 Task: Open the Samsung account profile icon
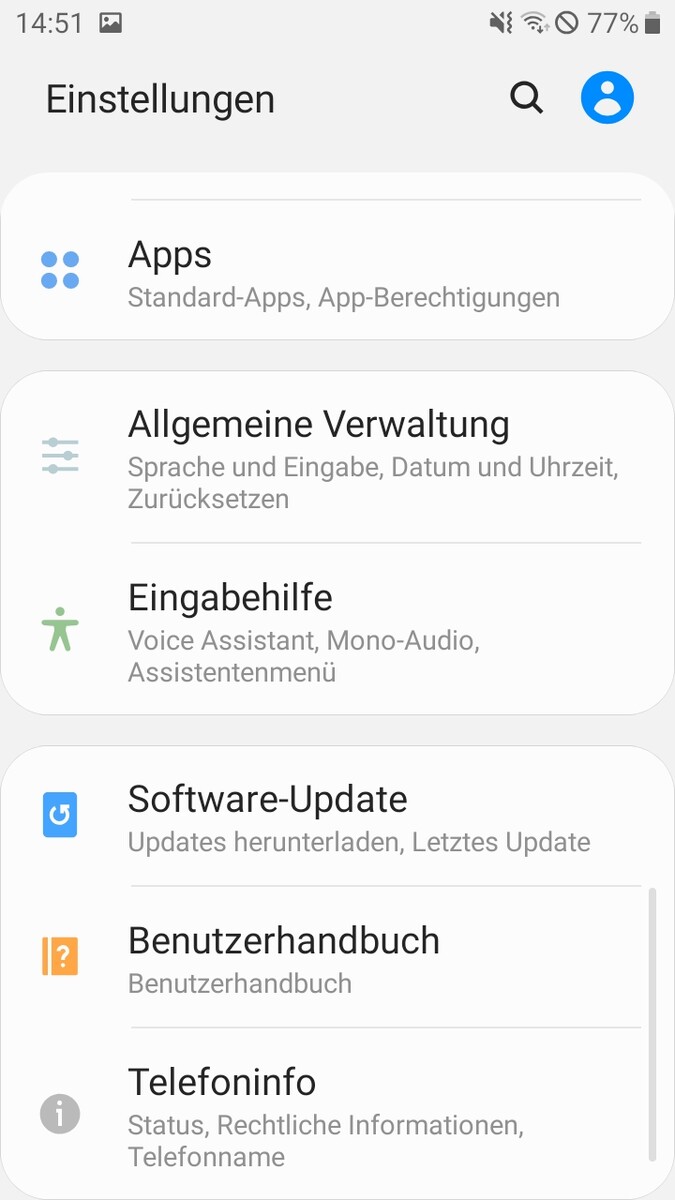[x=607, y=98]
